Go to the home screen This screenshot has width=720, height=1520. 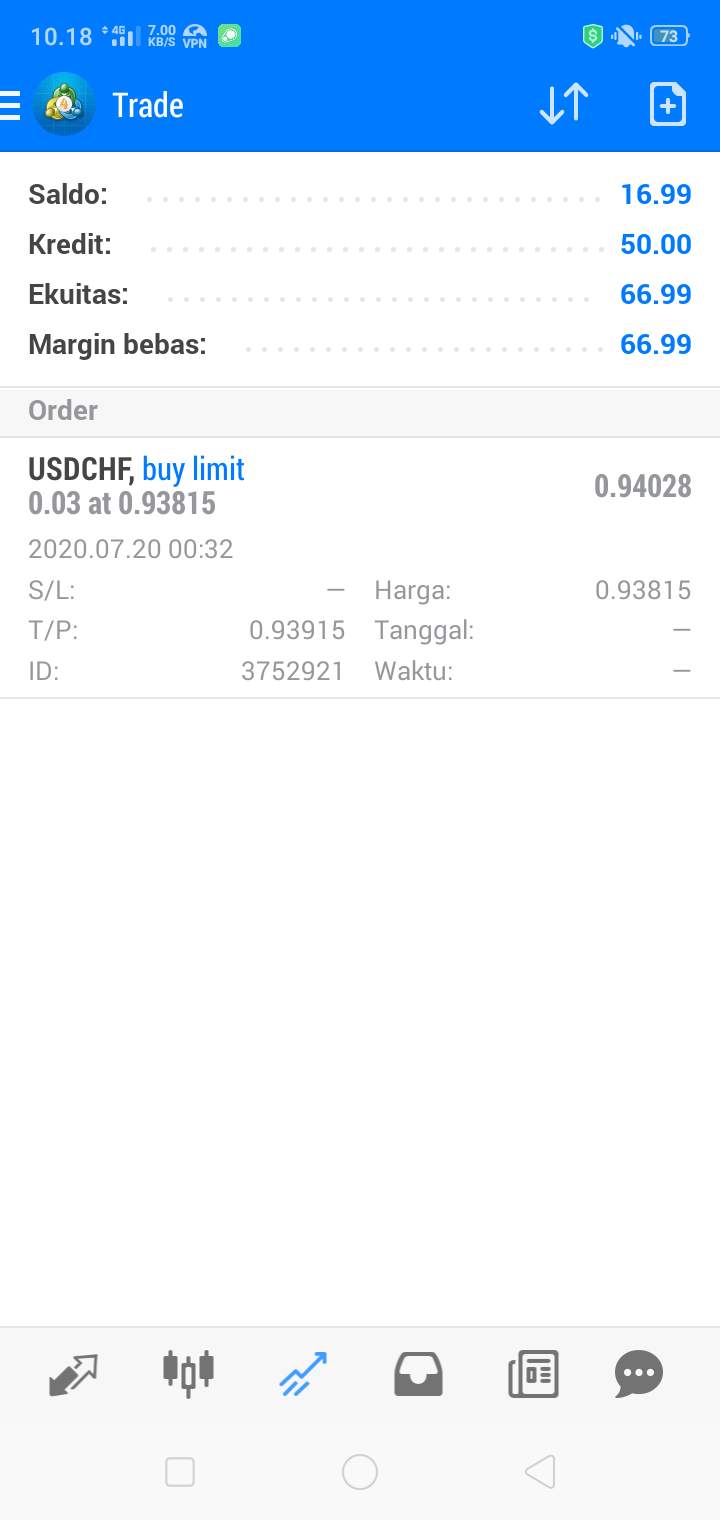pos(360,1471)
